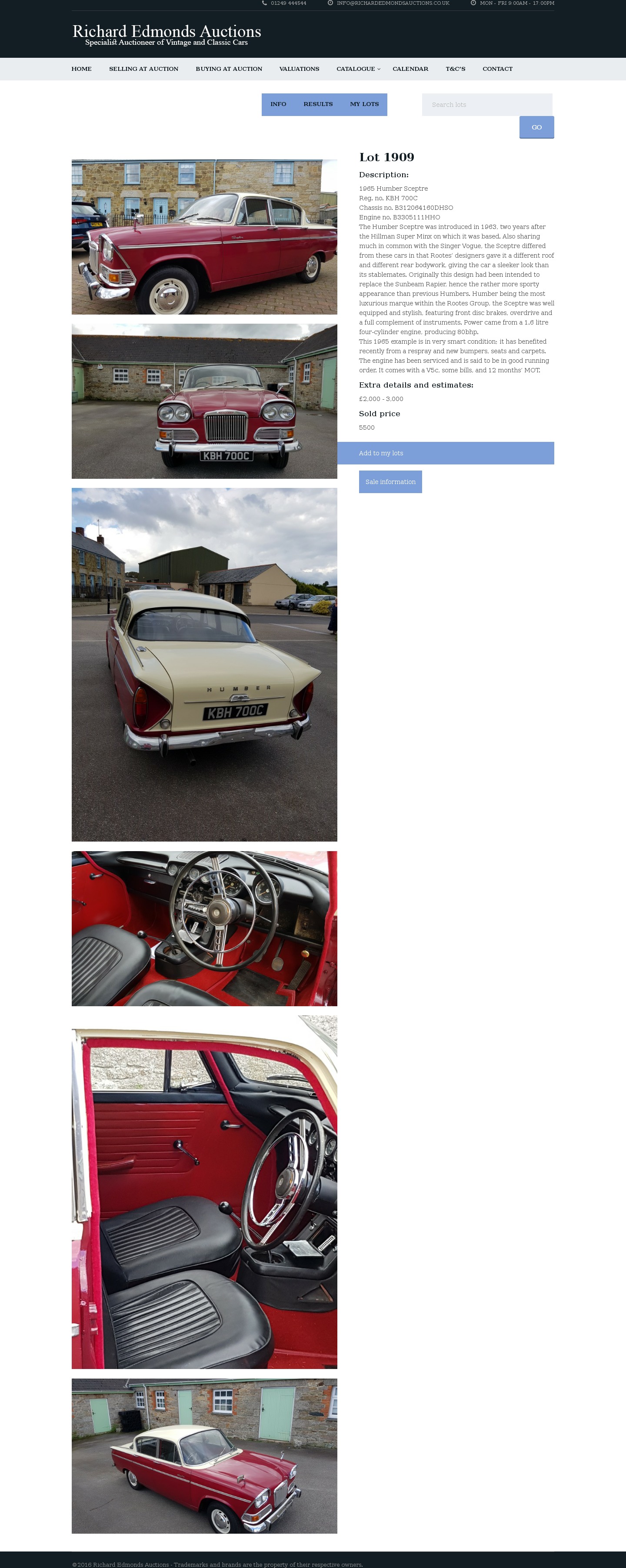
Task: Open Buying at Auction page
Action: (228, 69)
